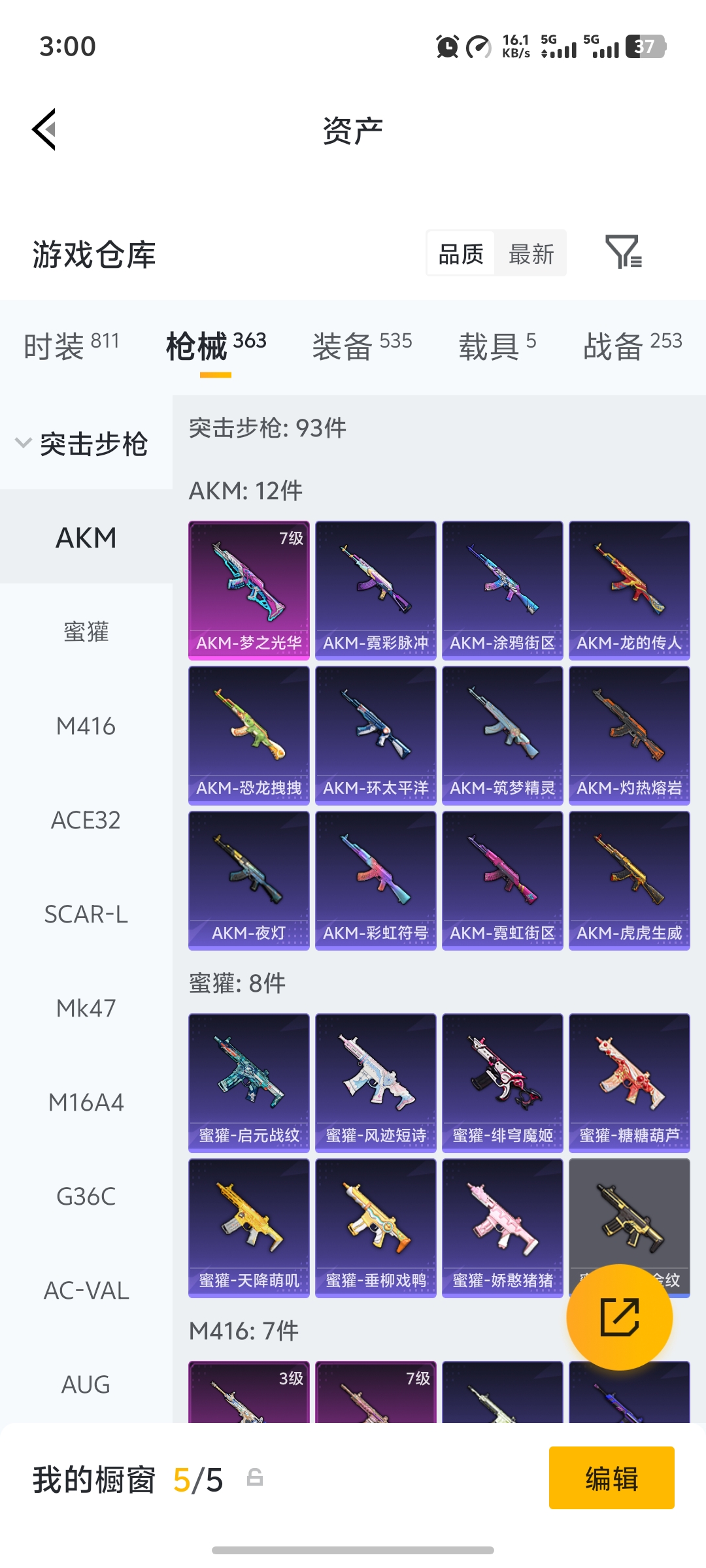Go back from 资产 page
706x1568 pixels.
click(x=44, y=129)
